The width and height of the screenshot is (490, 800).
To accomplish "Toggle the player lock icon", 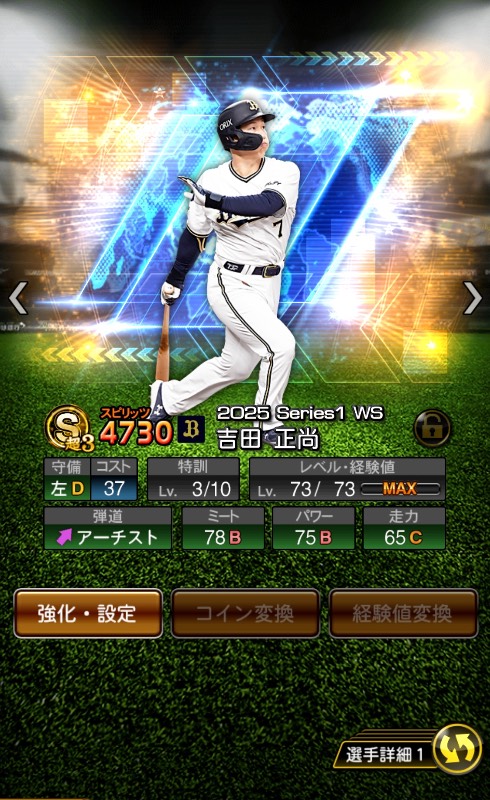I will [x=432, y=428].
